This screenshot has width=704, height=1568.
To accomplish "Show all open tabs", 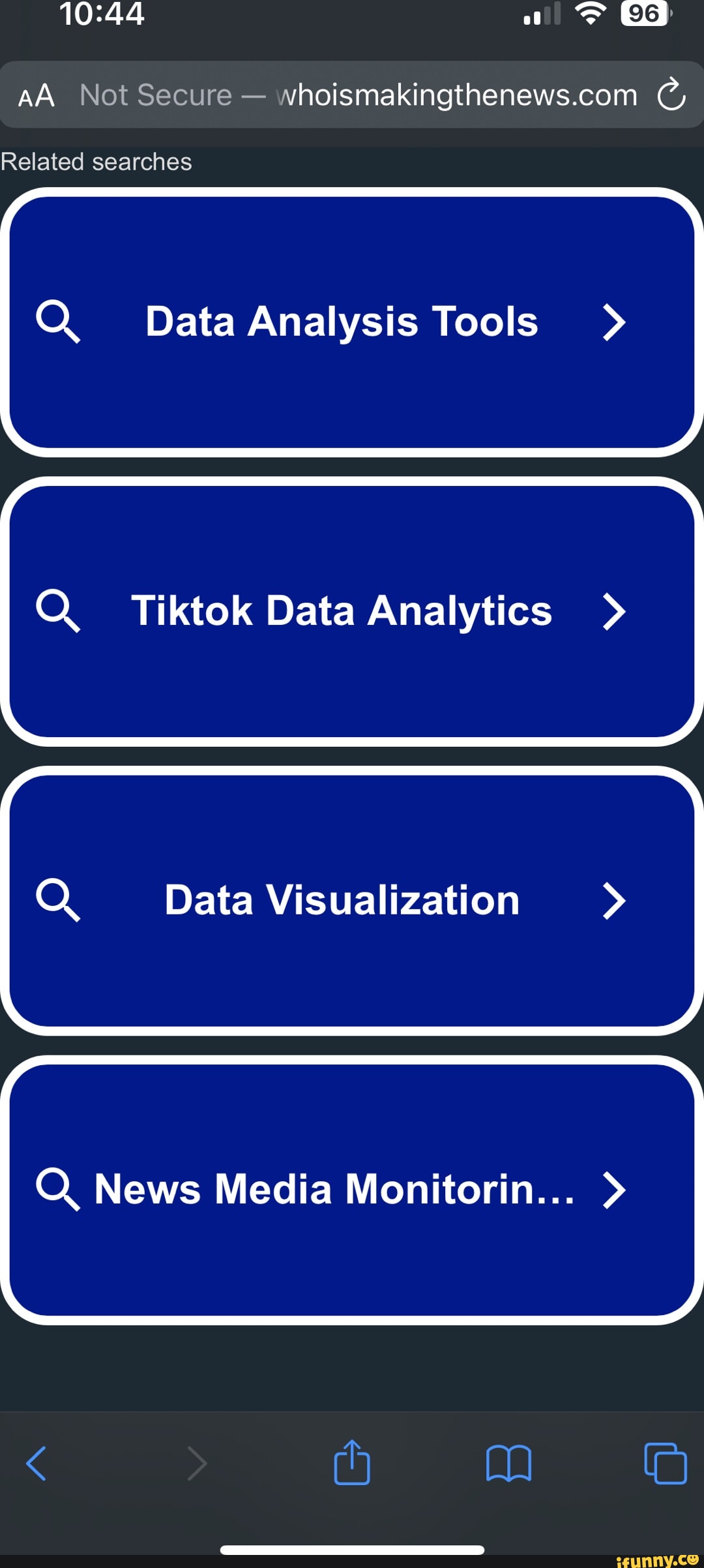I will 665,1463.
